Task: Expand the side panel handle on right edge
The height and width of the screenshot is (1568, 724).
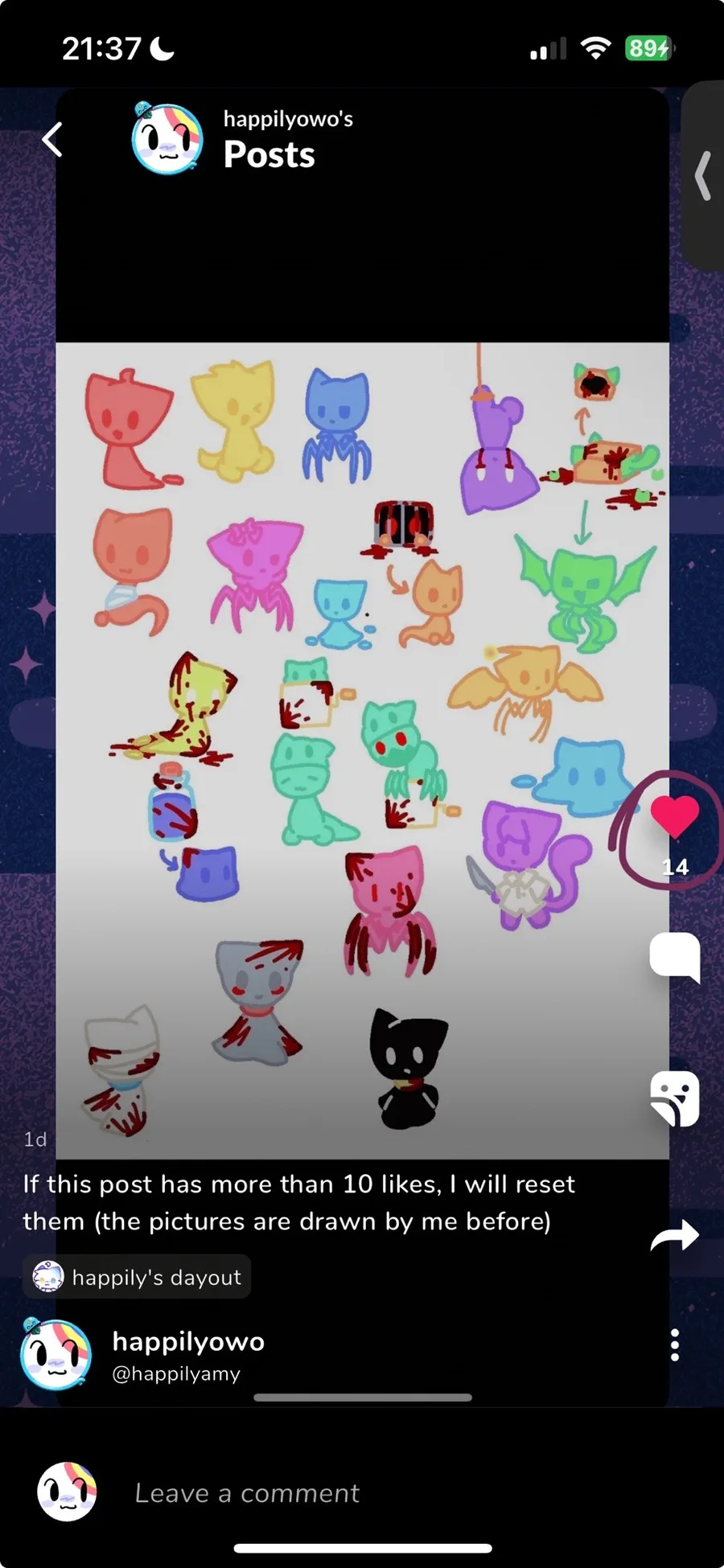Action: [x=703, y=175]
